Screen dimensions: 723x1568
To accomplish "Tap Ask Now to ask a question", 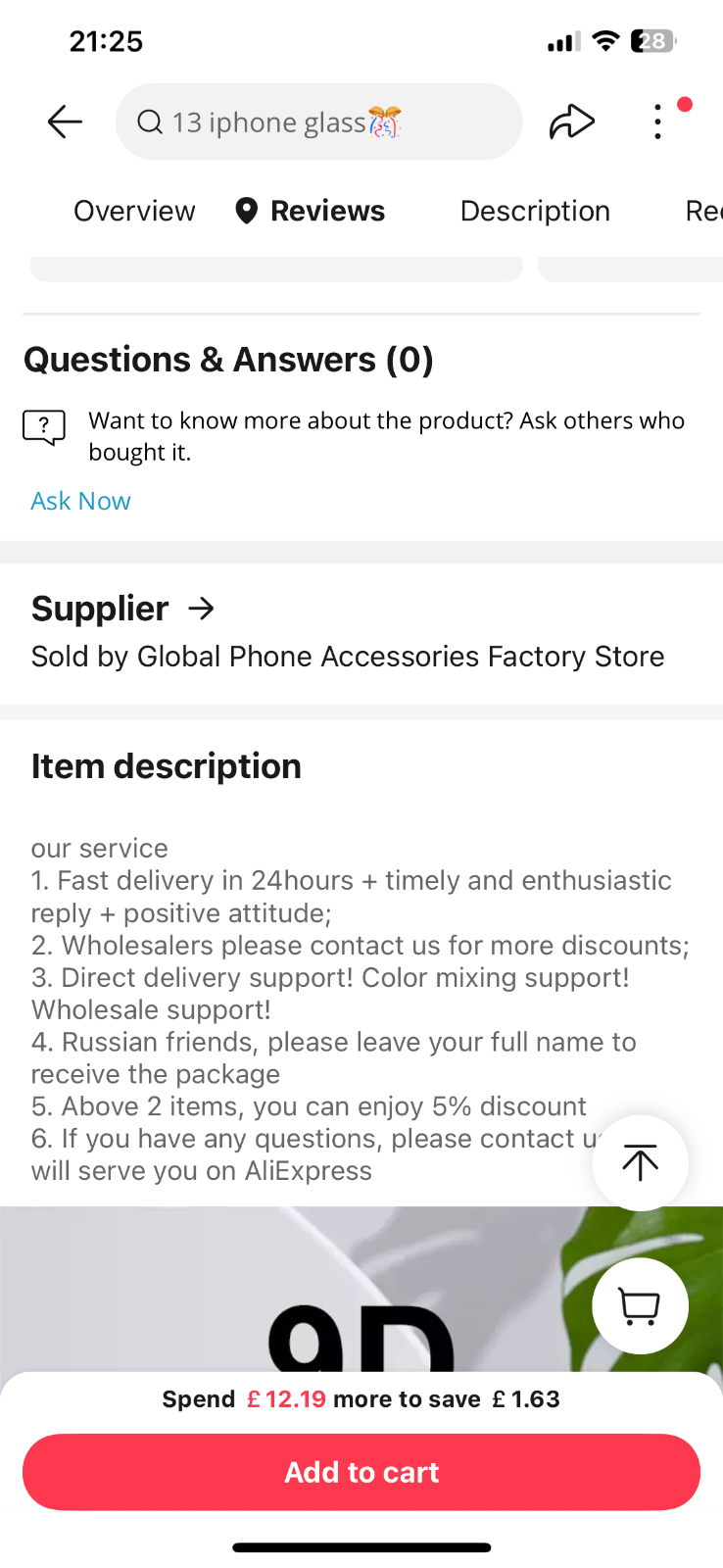I will click(x=80, y=501).
